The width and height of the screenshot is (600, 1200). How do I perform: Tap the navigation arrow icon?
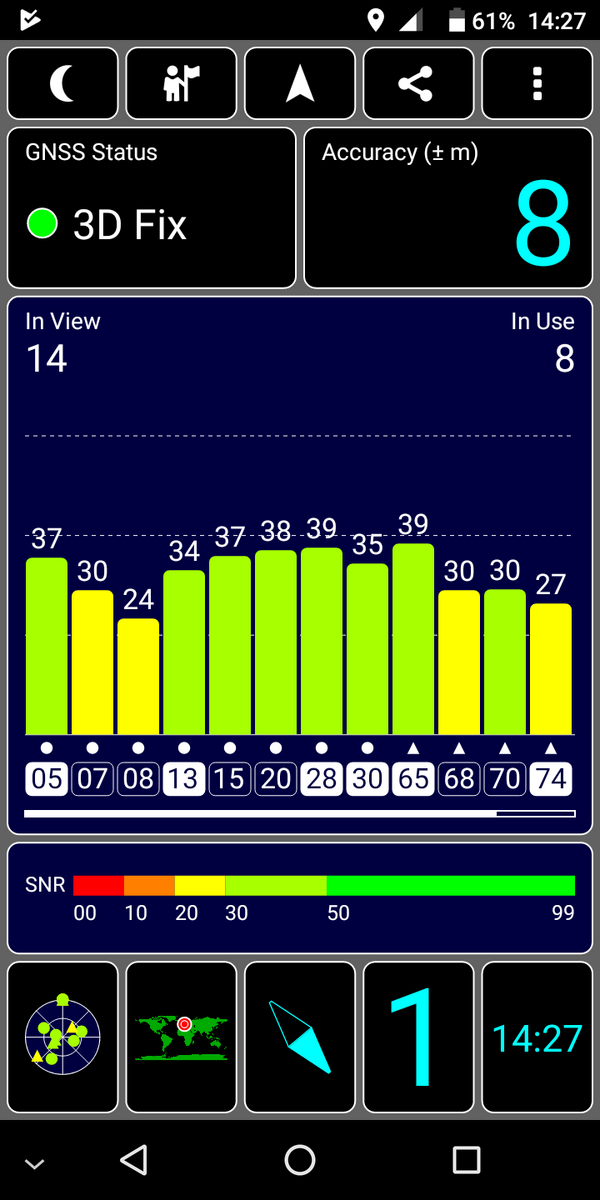pyautogui.click(x=300, y=84)
